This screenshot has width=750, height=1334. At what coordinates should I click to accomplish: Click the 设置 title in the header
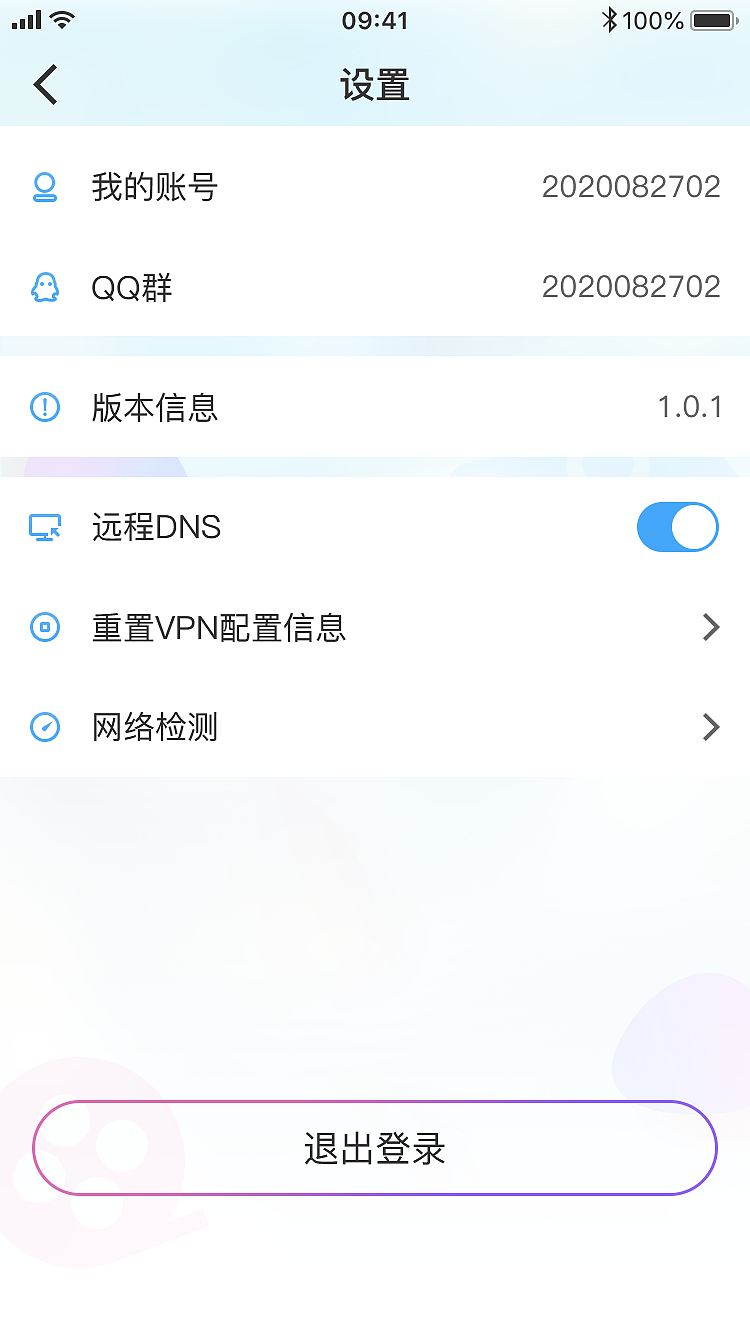(375, 85)
